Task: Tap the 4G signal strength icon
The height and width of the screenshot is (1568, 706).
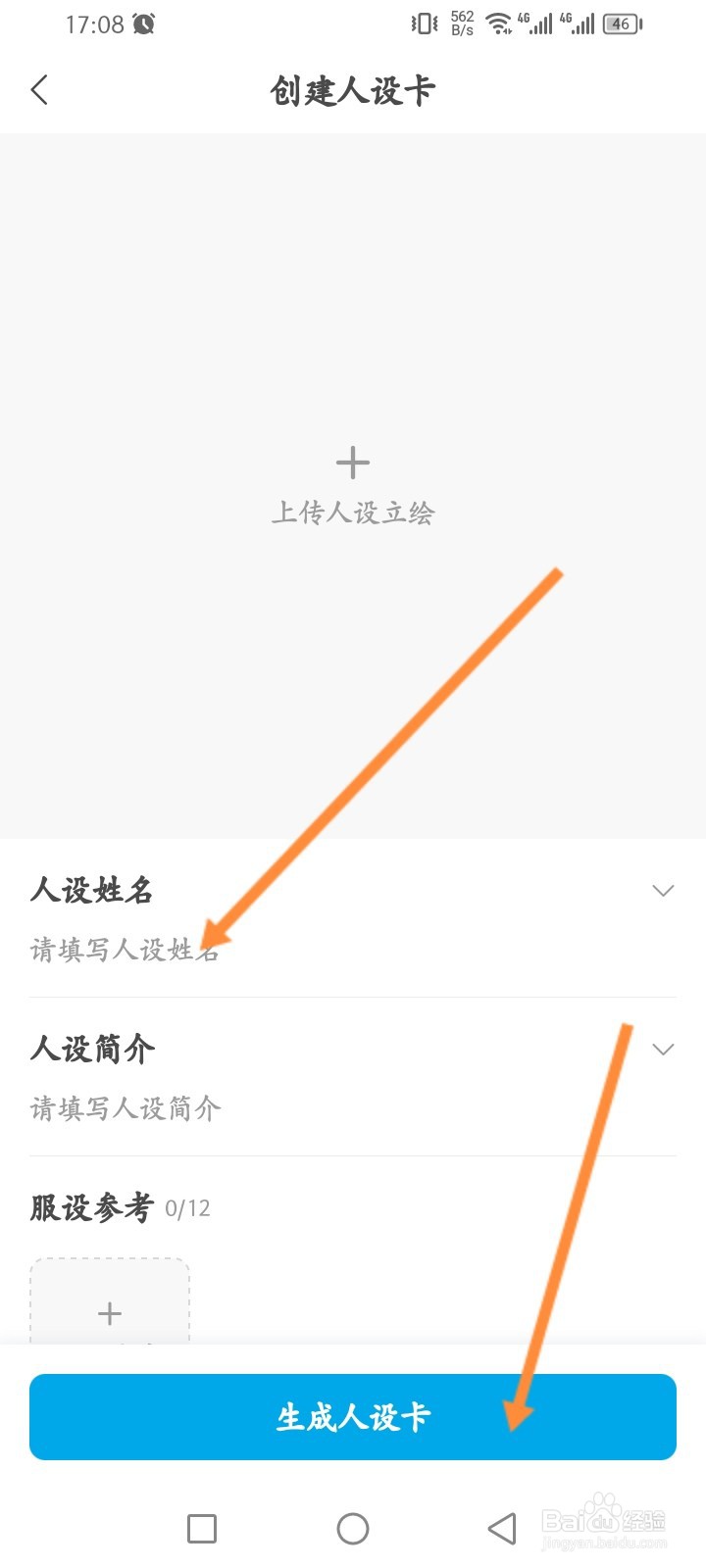Action: click(x=540, y=24)
